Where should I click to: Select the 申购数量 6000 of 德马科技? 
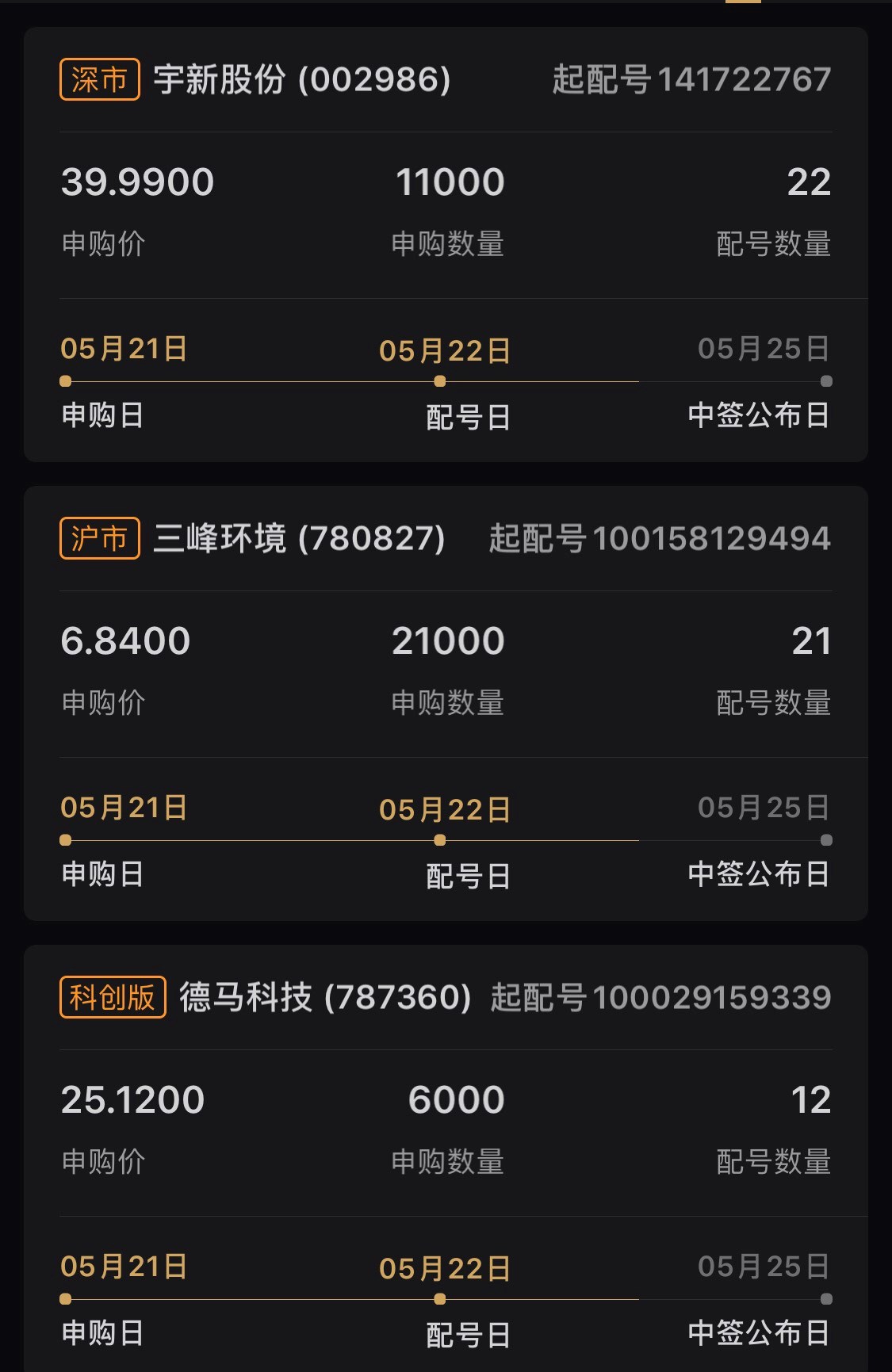[x=455, y=1099]
